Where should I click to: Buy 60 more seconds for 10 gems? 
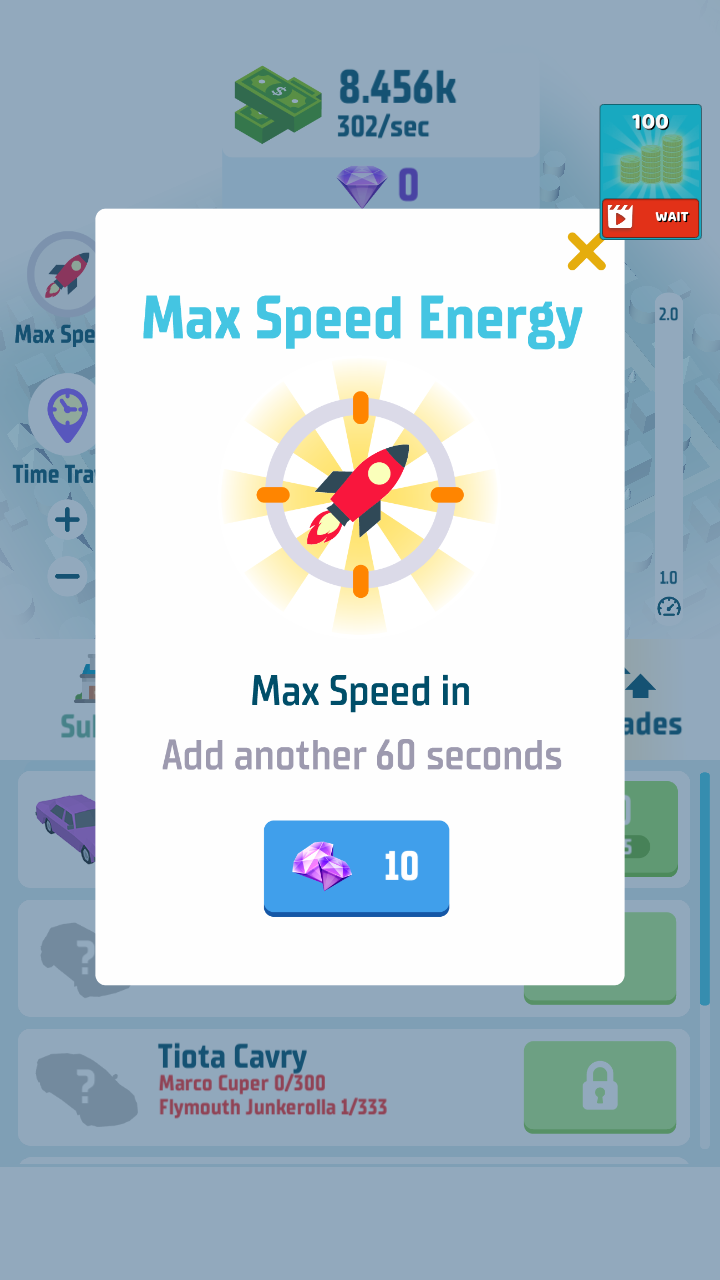[x=356, y=866]
